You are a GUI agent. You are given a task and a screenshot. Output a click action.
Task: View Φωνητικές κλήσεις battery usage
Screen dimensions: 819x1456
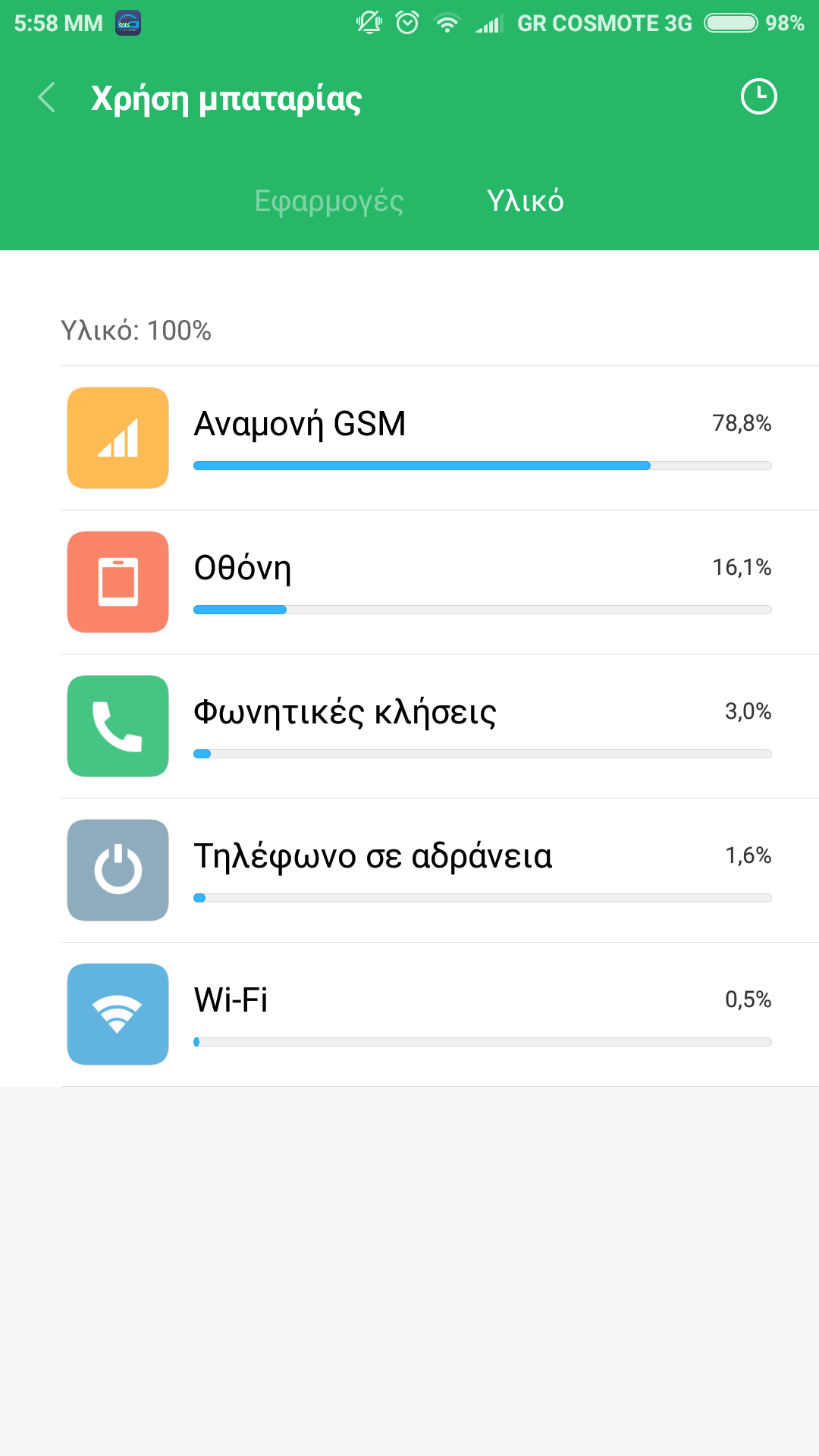click(x=440, y=726)
